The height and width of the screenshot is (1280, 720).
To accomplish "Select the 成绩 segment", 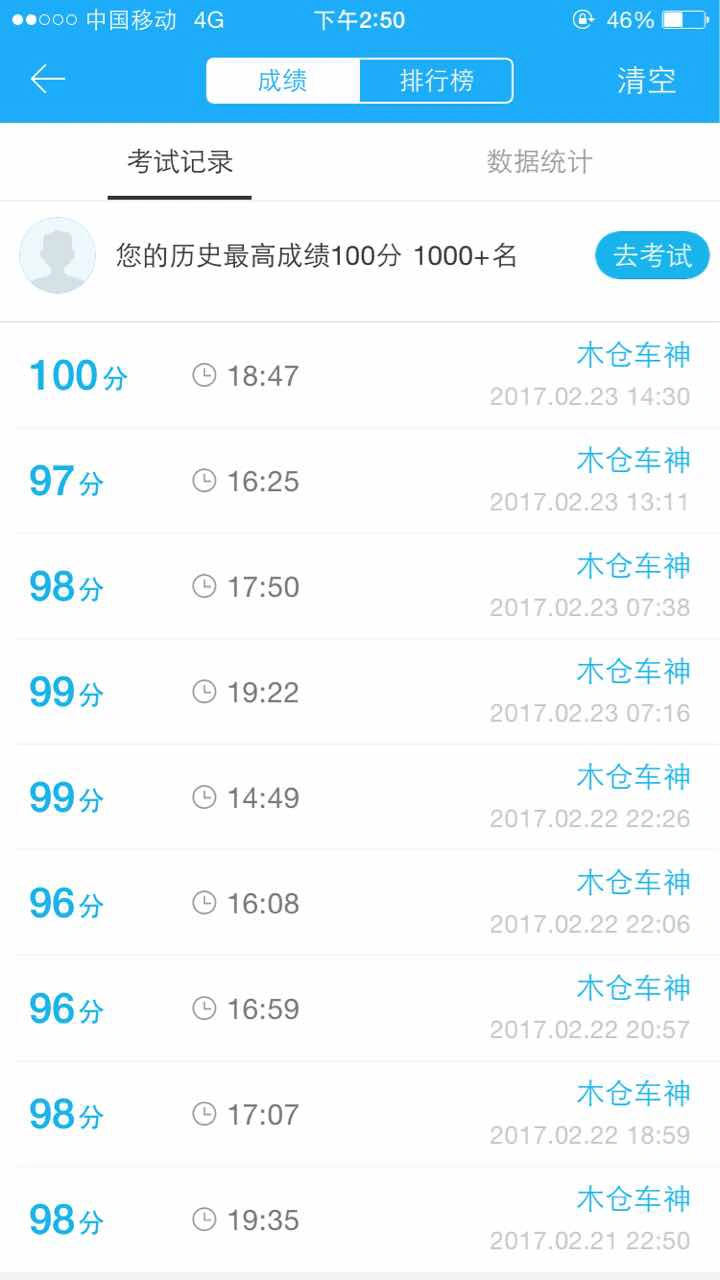I will [x=283, y=81].
